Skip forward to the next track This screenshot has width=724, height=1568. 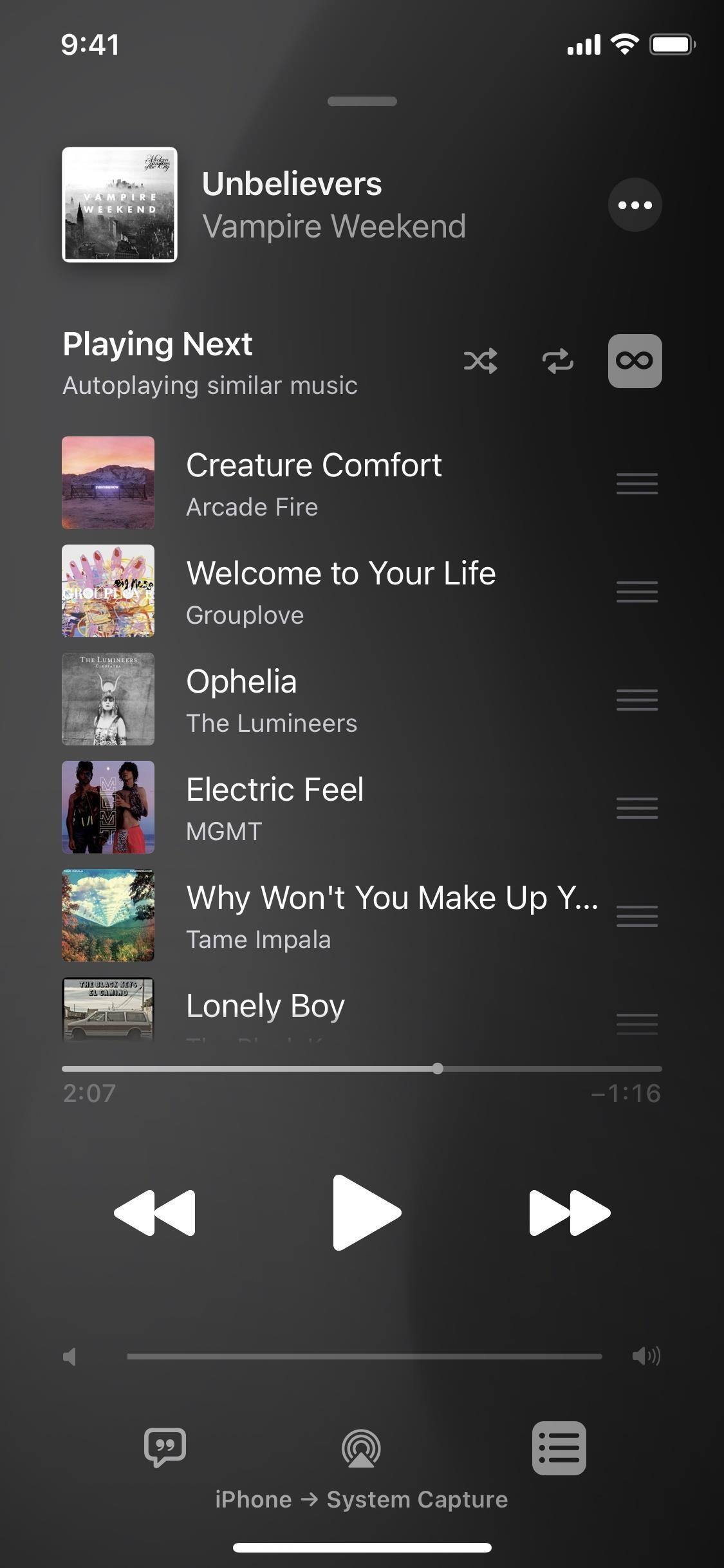click(x=570, y=1213)
